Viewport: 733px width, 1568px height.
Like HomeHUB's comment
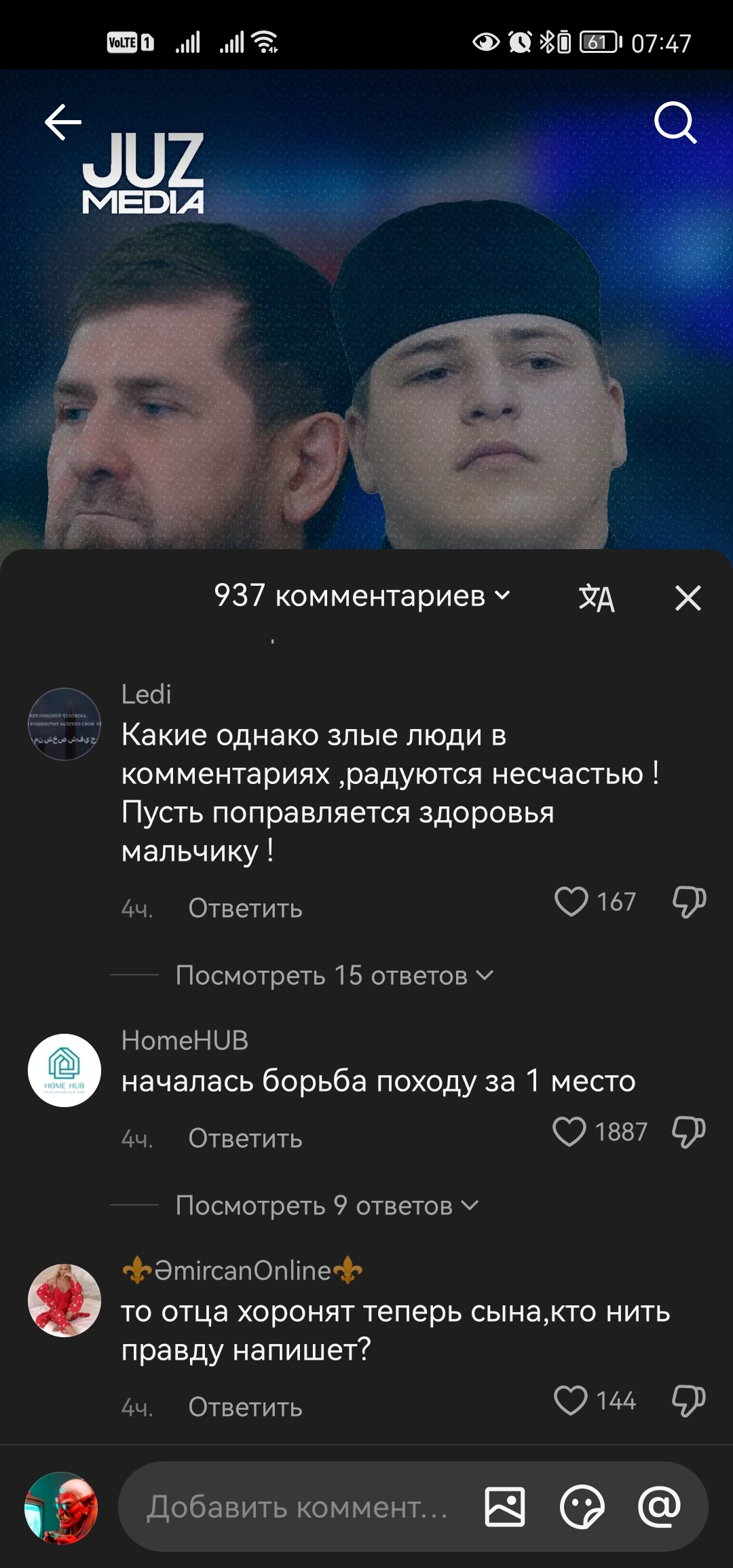pos(569,1132)
